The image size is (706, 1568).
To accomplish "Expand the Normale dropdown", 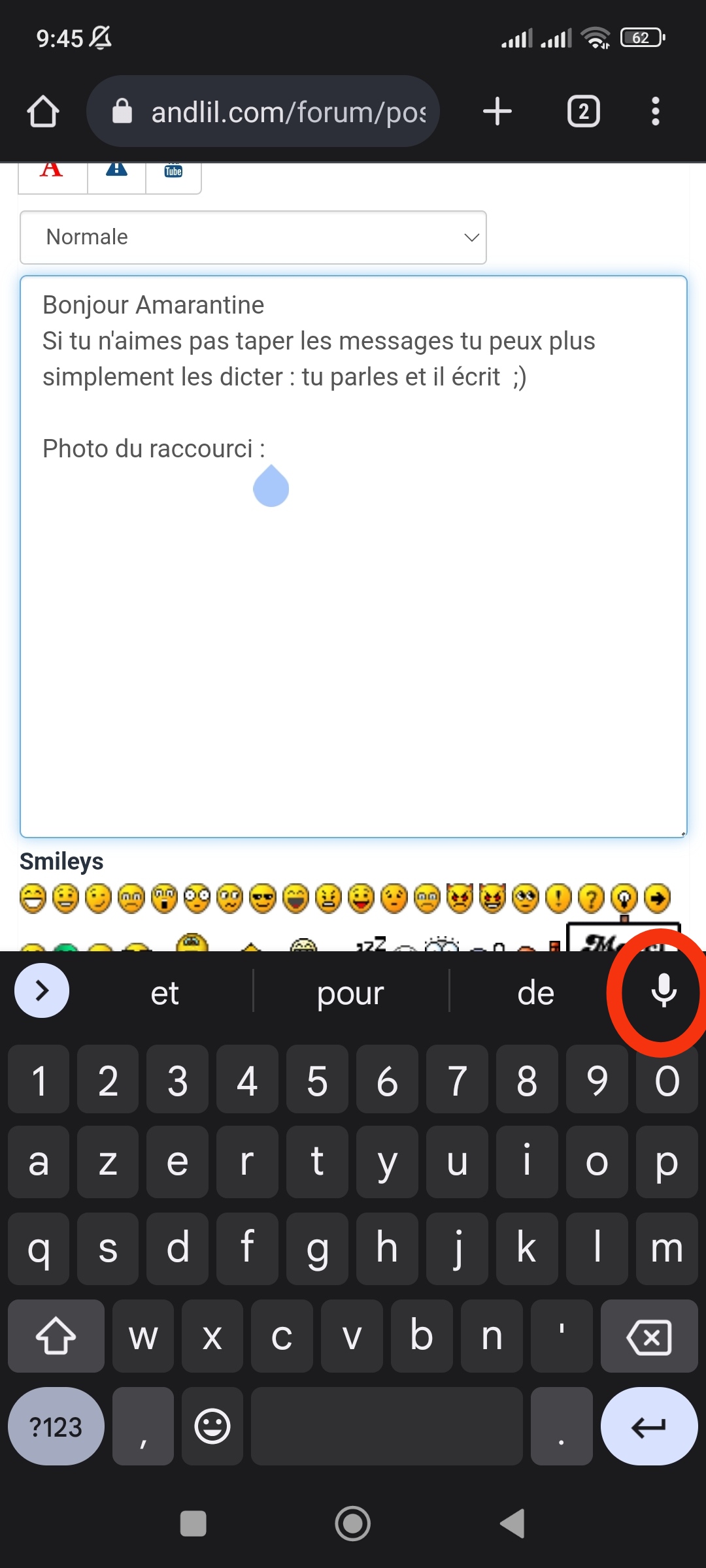I will [253, 237].
